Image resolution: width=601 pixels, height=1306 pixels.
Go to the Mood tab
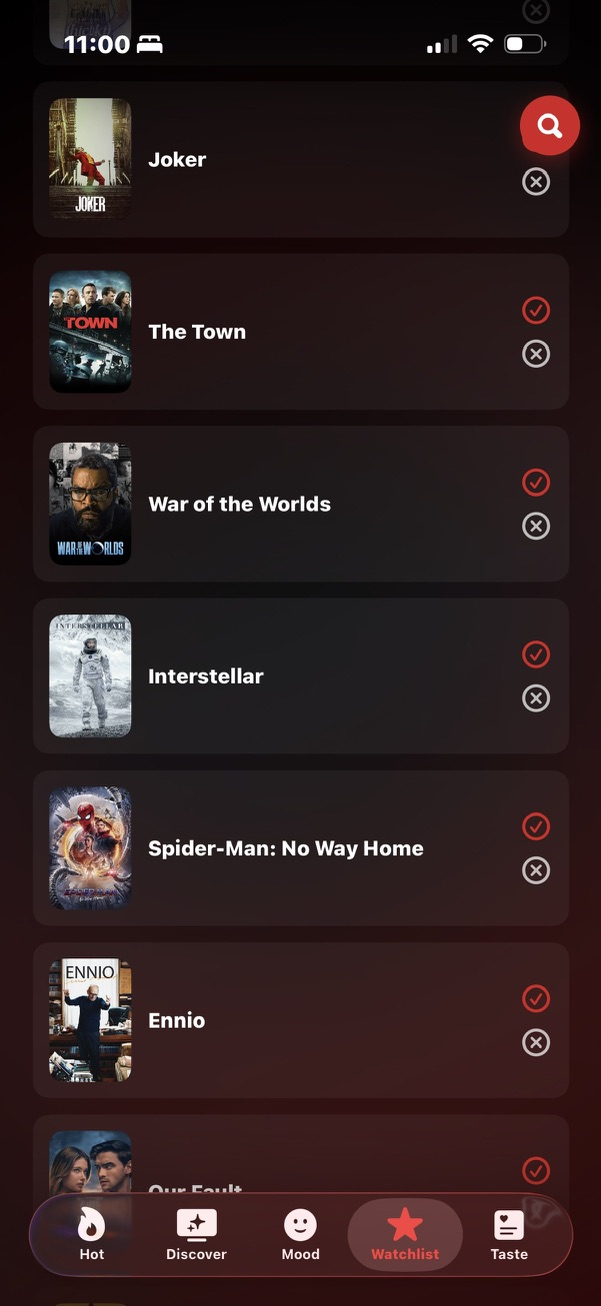[300, 1235]
